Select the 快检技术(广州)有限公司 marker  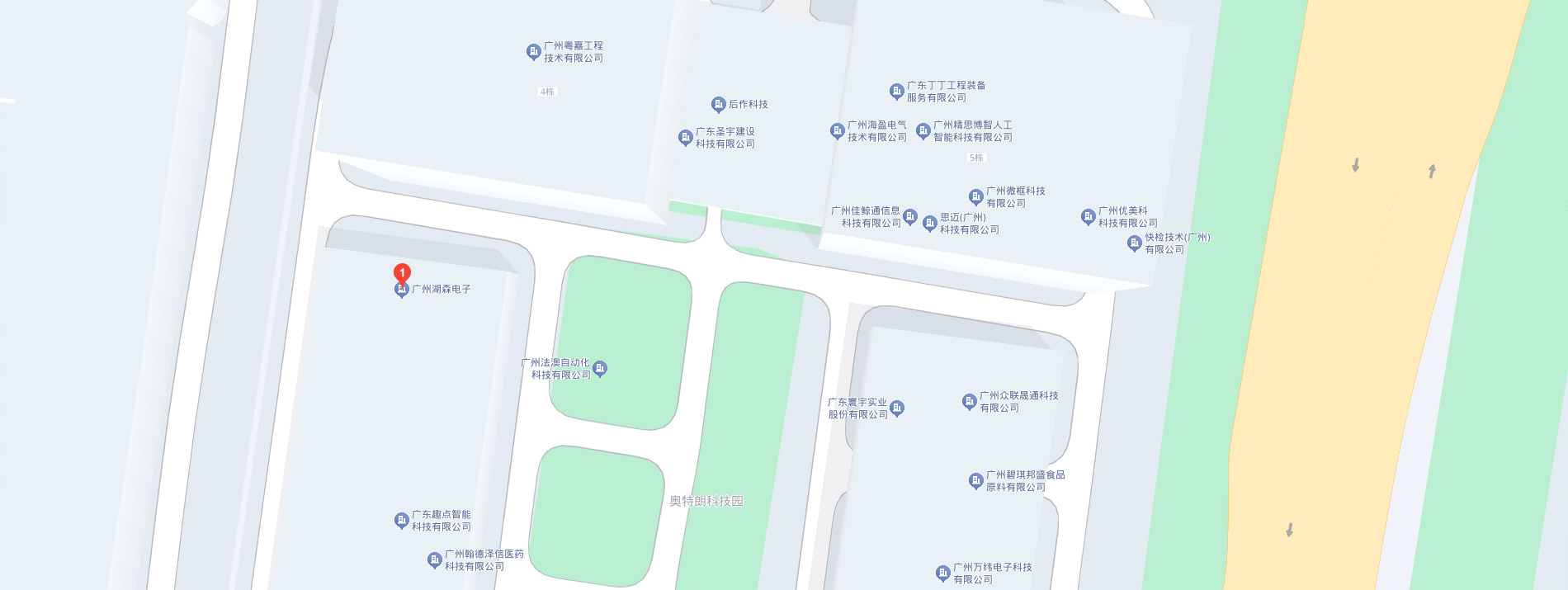pyautogui.click(x=1135, y=243)
